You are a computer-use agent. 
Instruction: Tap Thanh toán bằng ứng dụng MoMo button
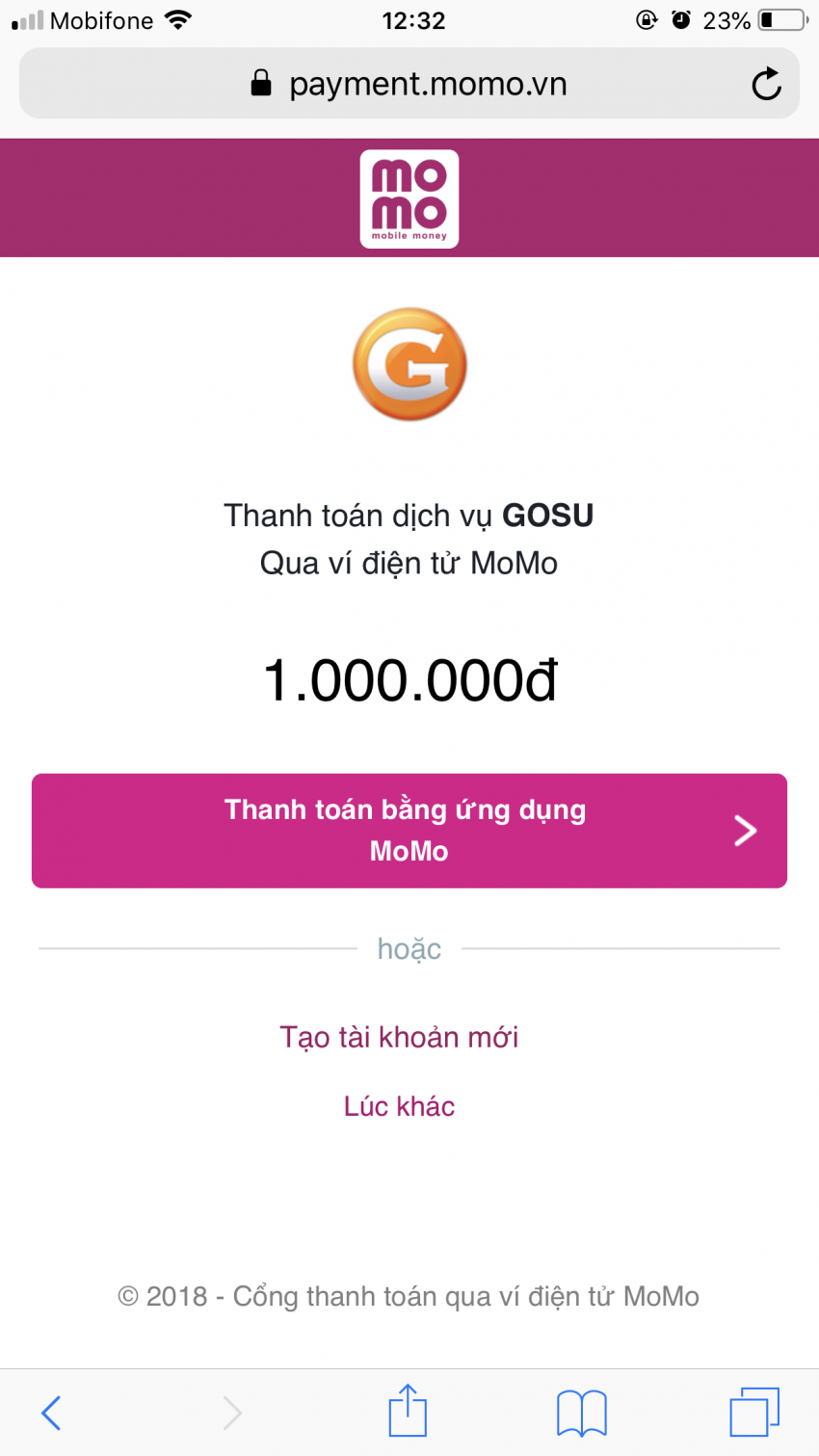click(x=409, y=830)
